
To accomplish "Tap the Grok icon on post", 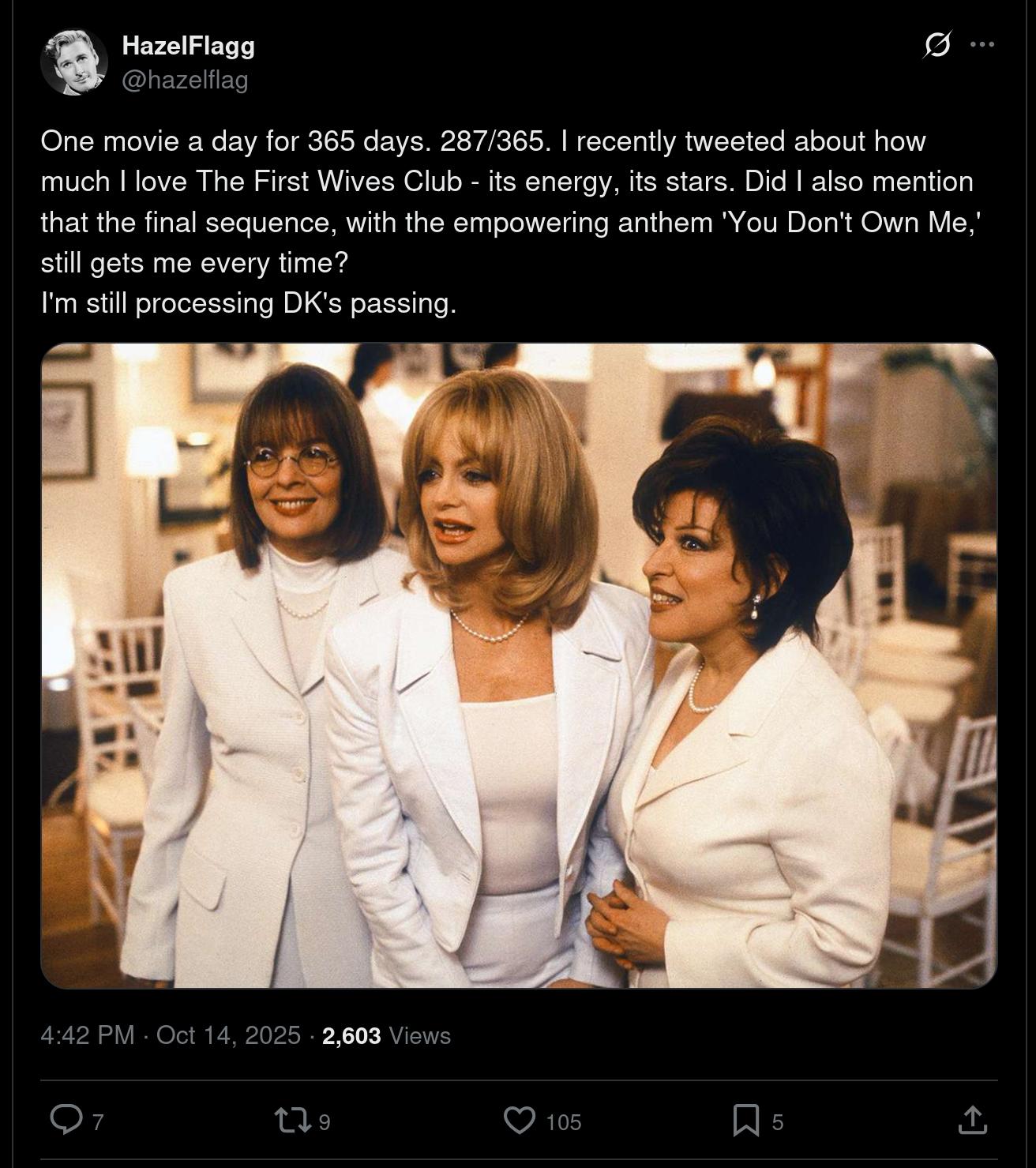I will tap(937, 45).
